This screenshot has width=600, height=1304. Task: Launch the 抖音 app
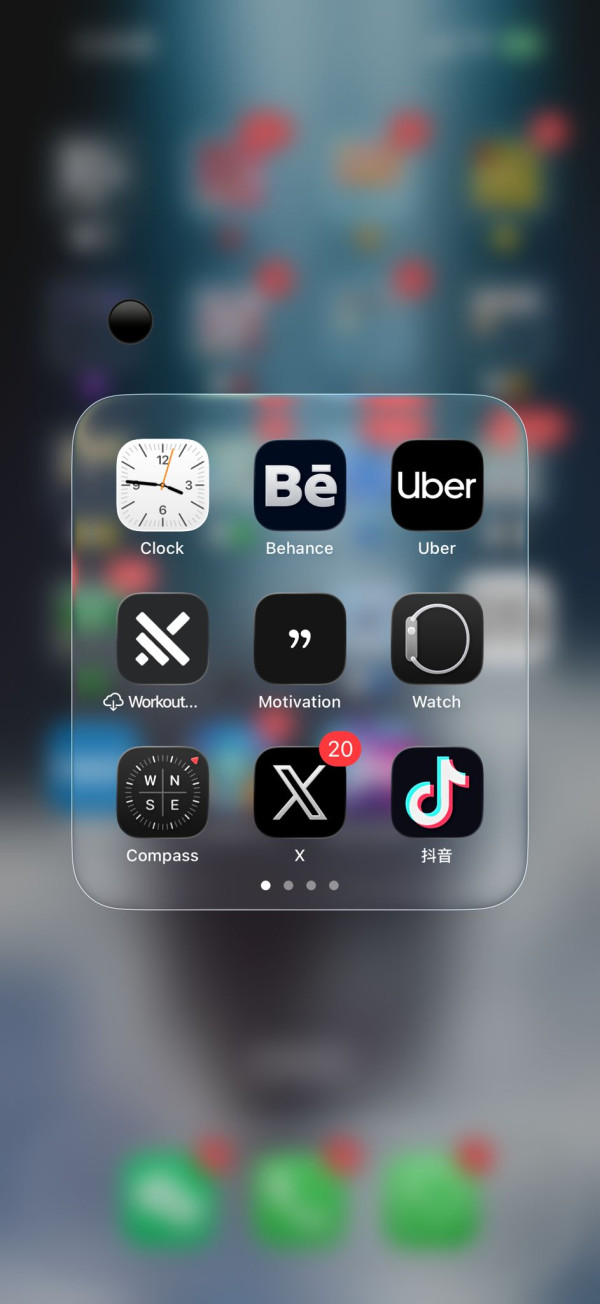[437, 792]
